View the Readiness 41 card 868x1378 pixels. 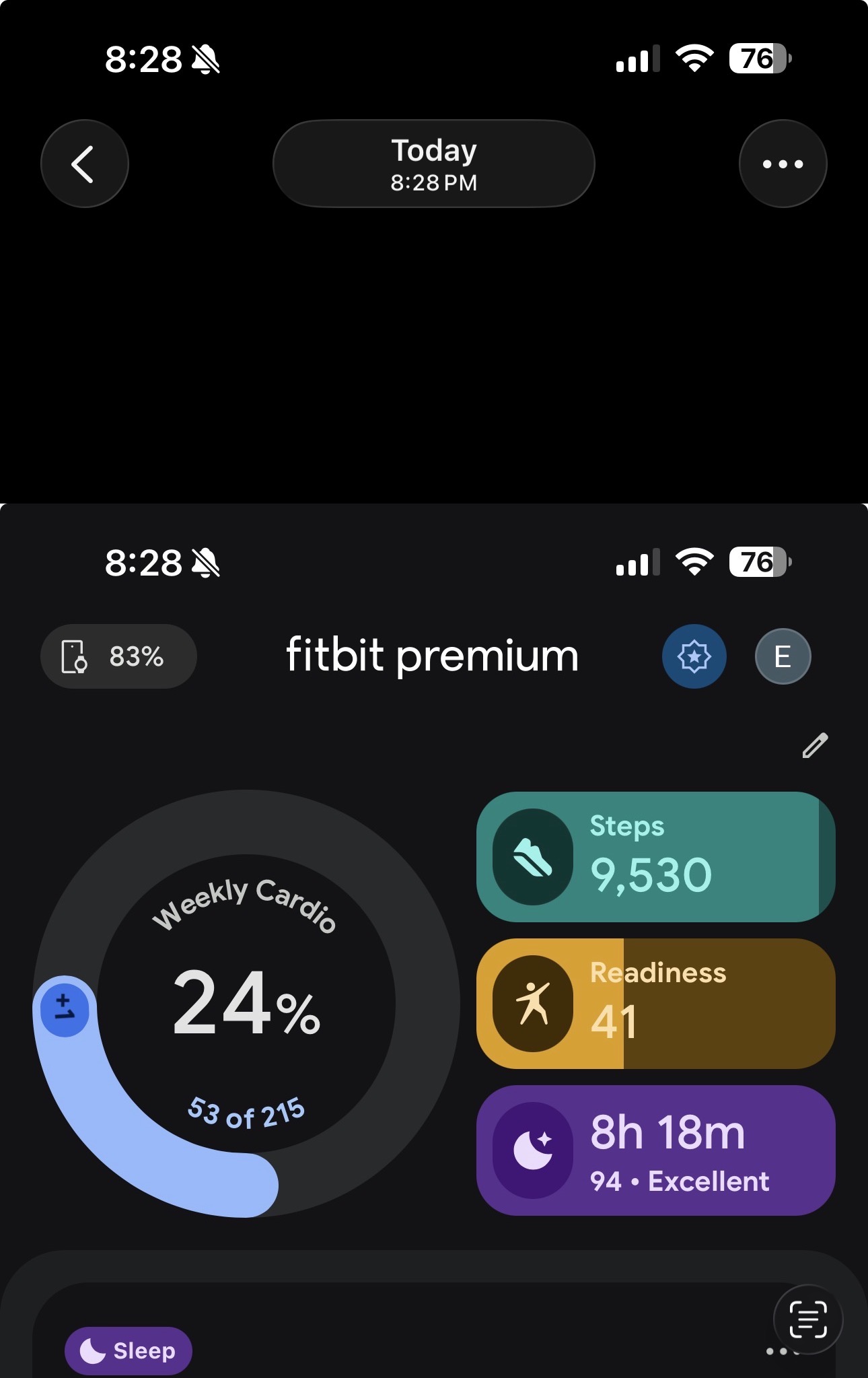(x=656, y=1004)
